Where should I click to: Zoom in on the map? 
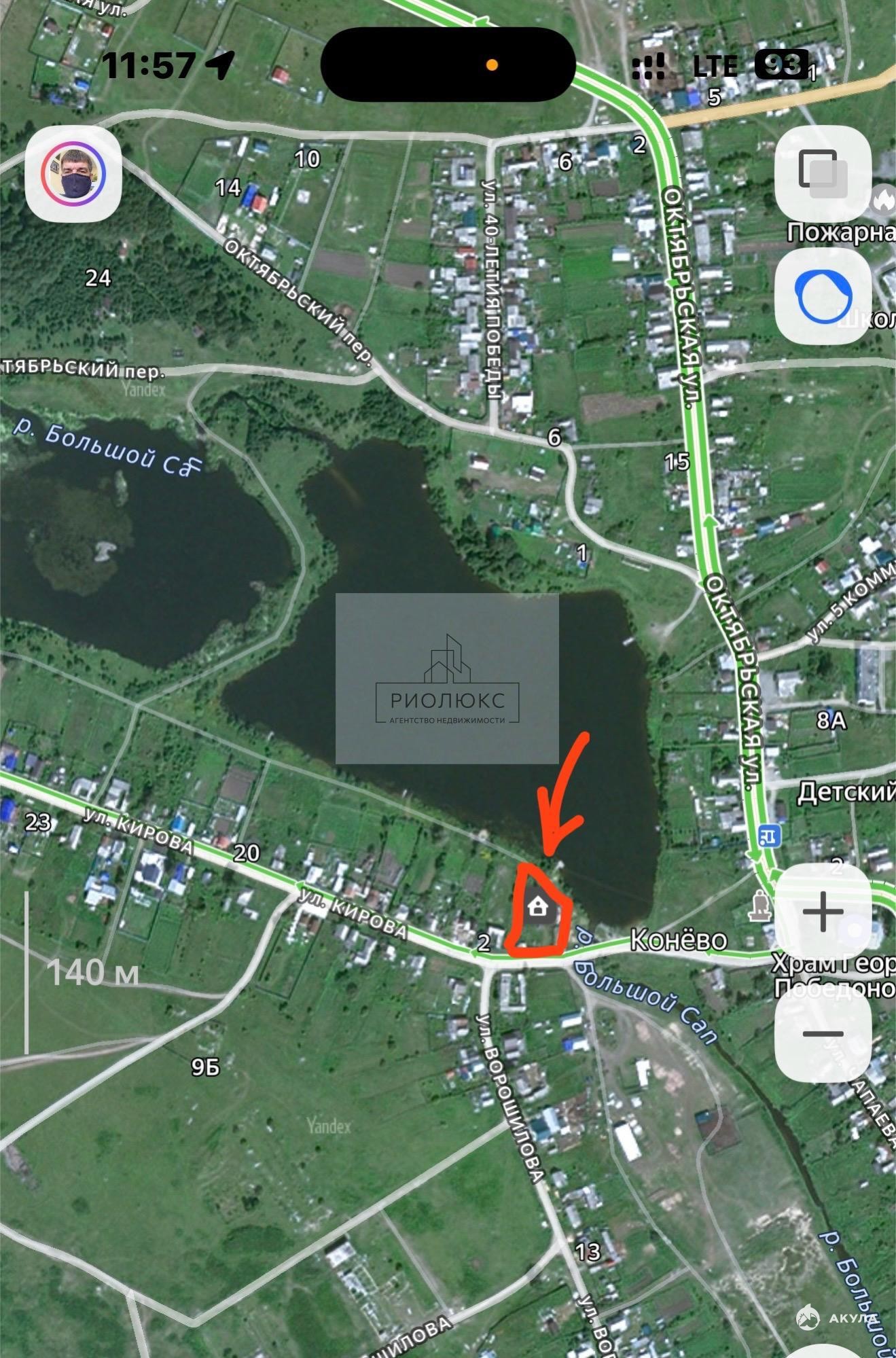click(x=823, y=912)
